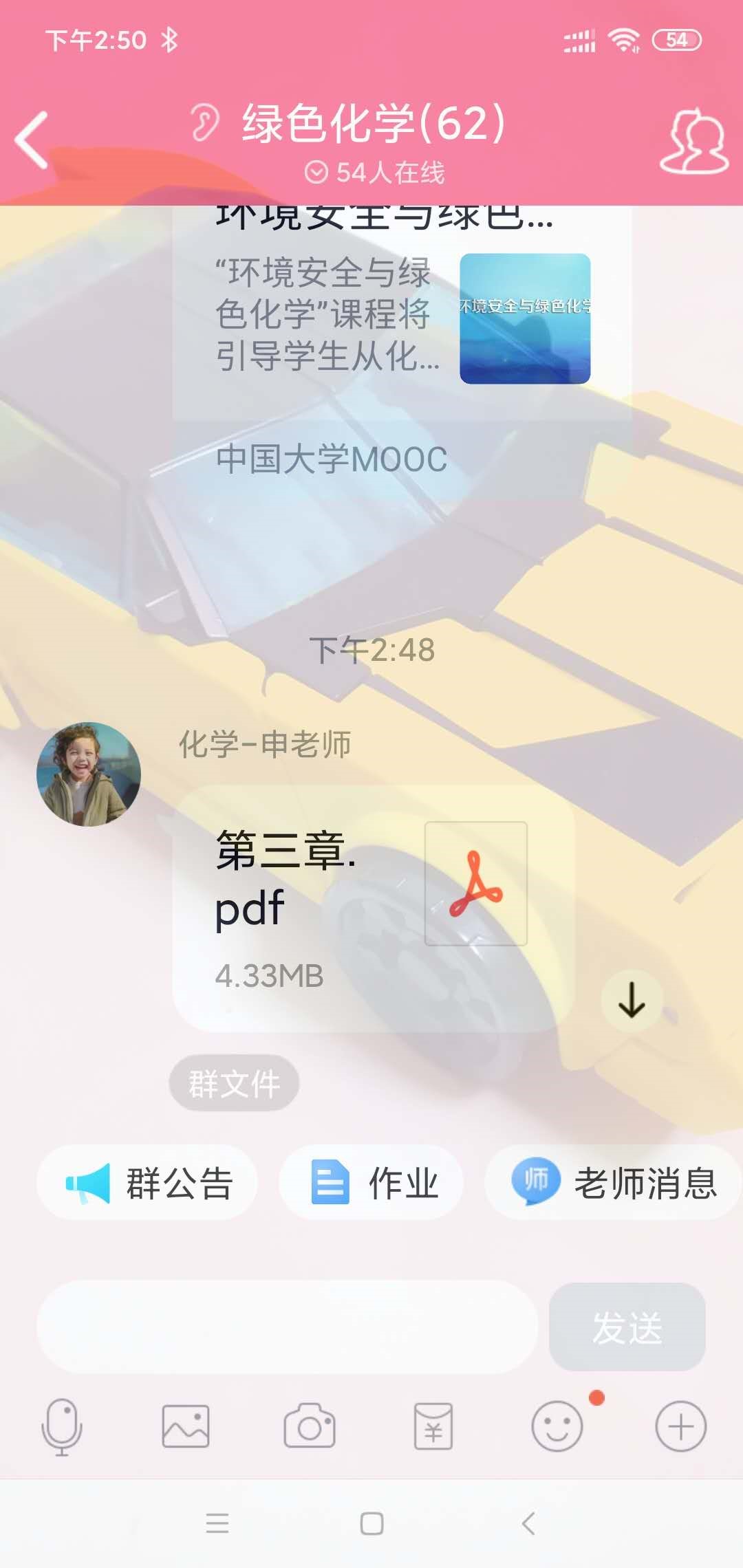View 老师消息 teacher messages
The width and height of the screenshot is (743, 1568).
click(x=614, y=1183)
